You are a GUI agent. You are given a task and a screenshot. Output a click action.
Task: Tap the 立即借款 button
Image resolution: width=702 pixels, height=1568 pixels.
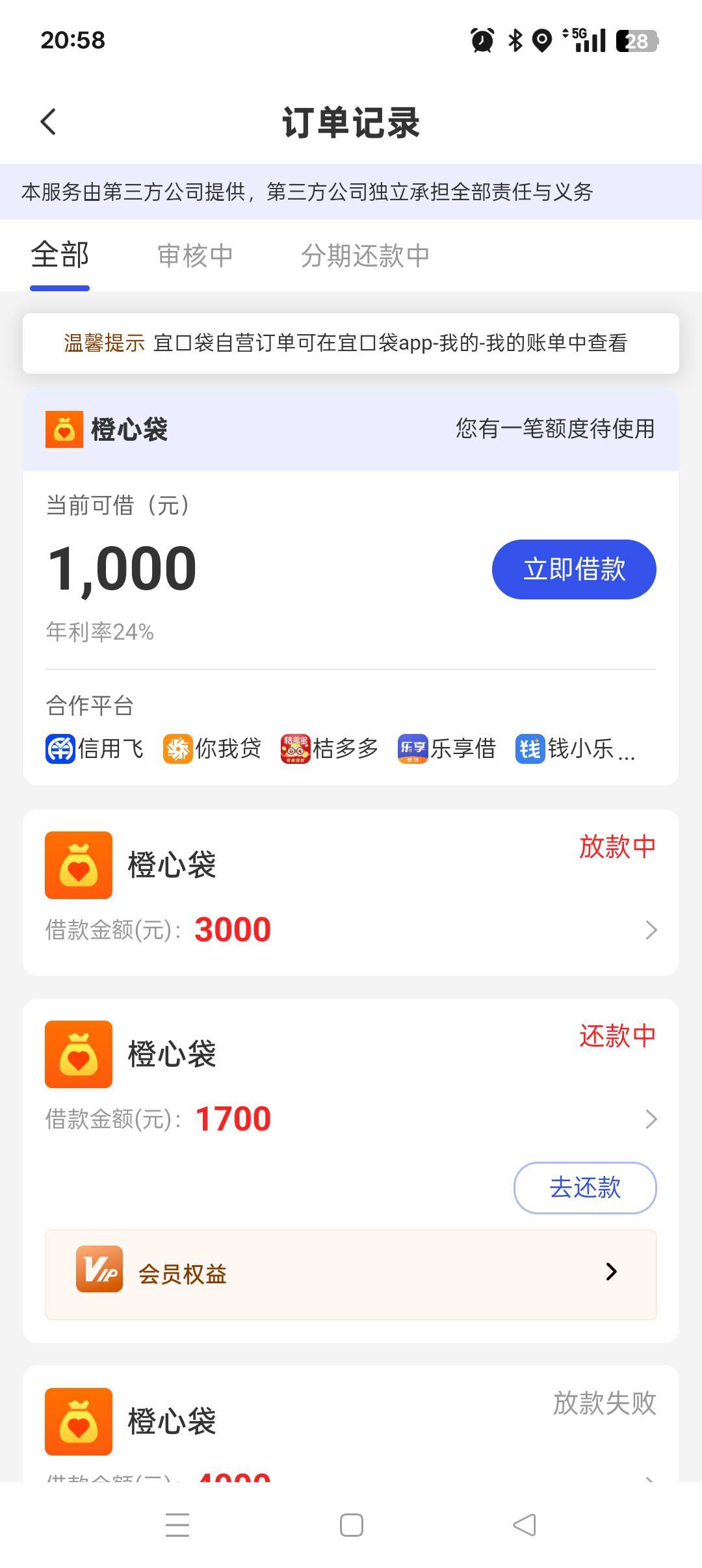point(573,569)
